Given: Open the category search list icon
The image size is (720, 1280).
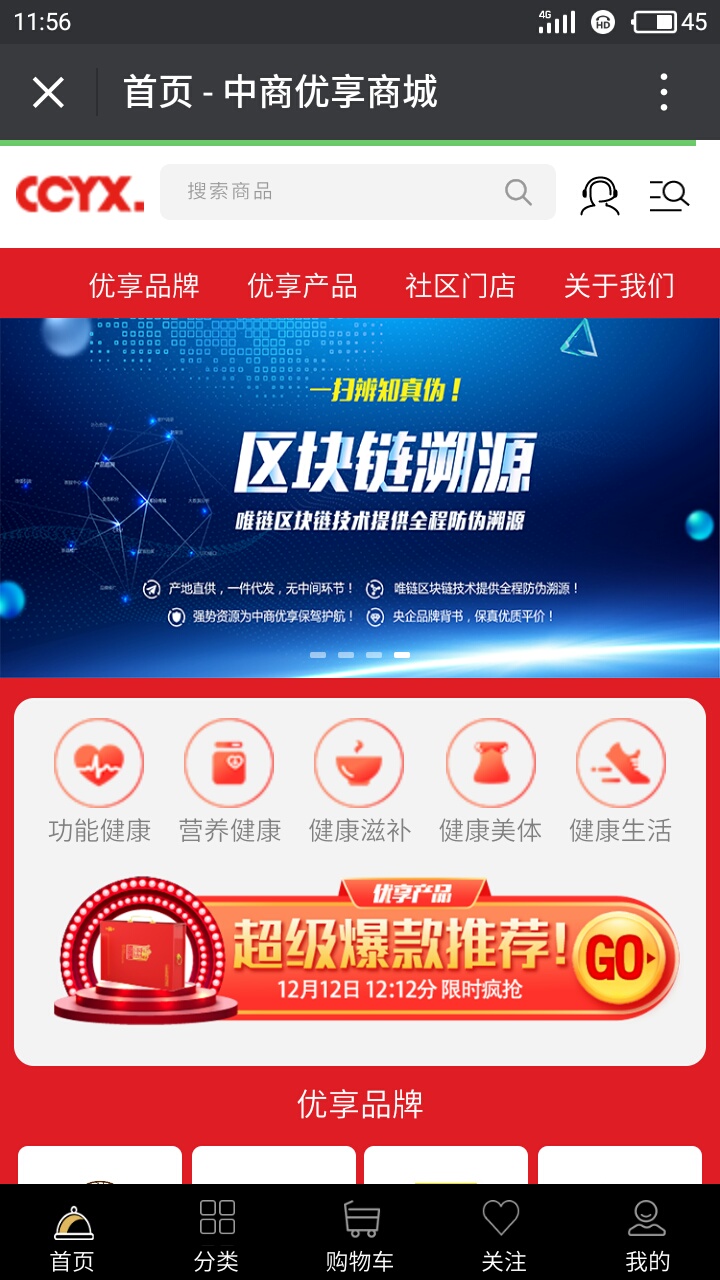Looking at the screenshot, I should coord(668,194).
